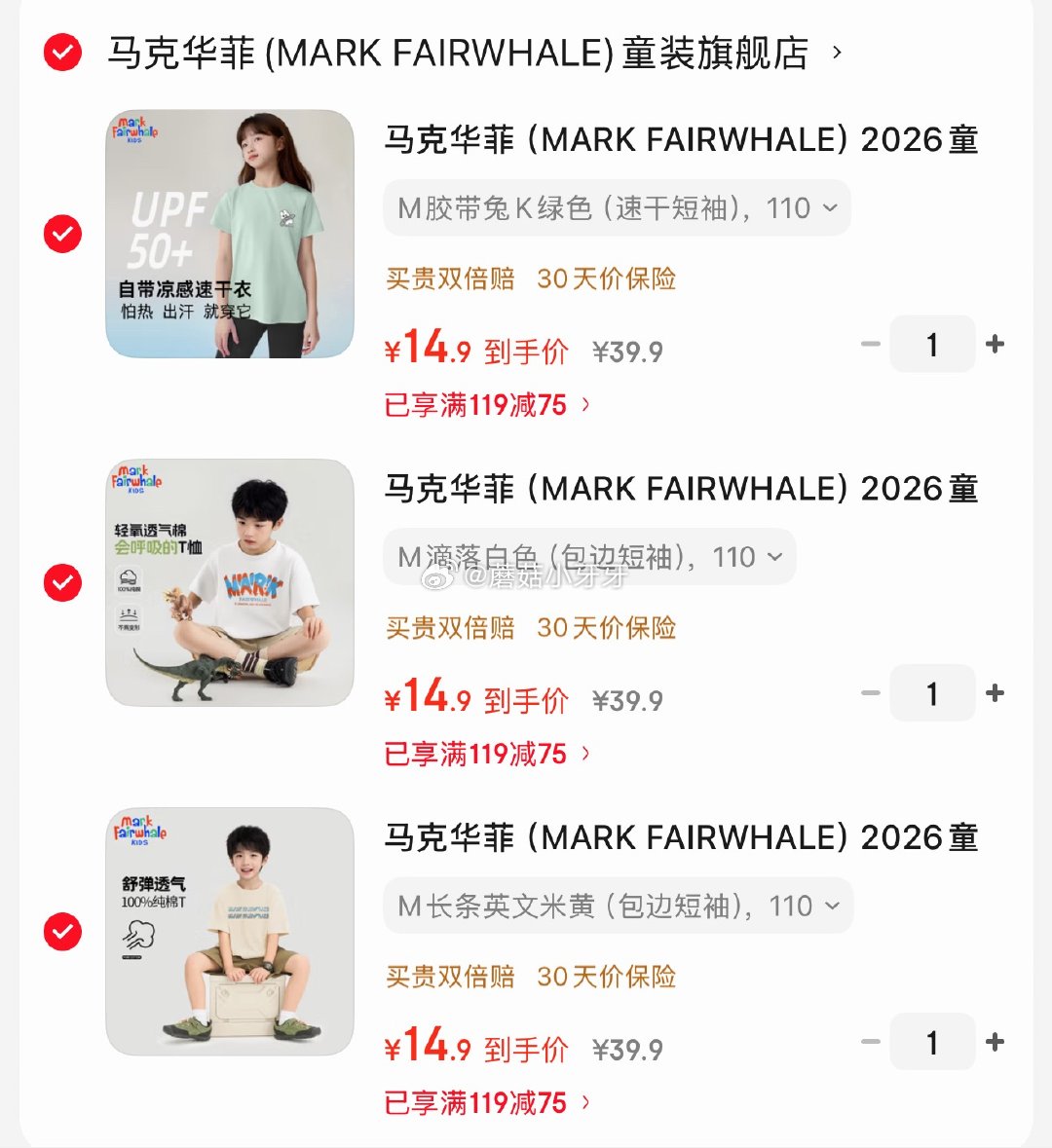This screenshot has height=1148, width=1052.
Task: Add one more 滴落白色 shirt
Action: click(x=995, y=693)
